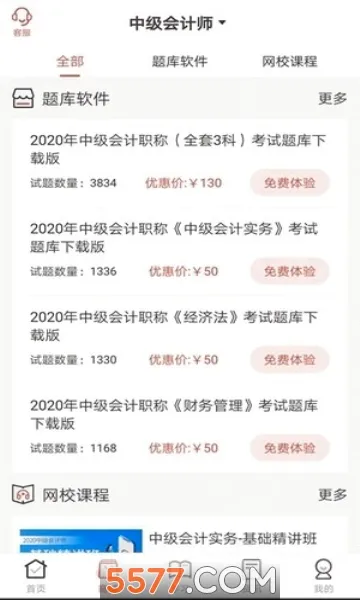Expand the 中级会计师 exam dropdown

point(178,23)
